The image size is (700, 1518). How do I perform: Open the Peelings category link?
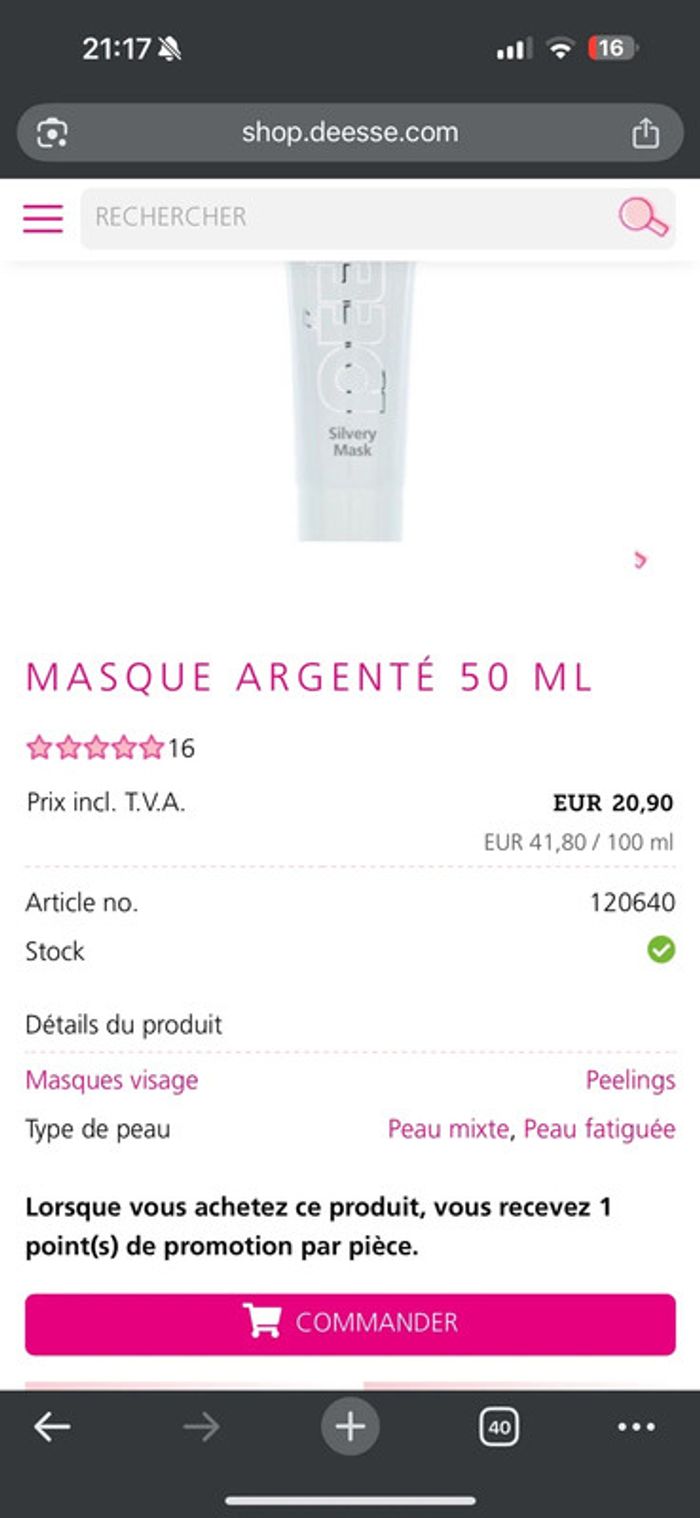pyautogui.click(x=630, y=1080)
